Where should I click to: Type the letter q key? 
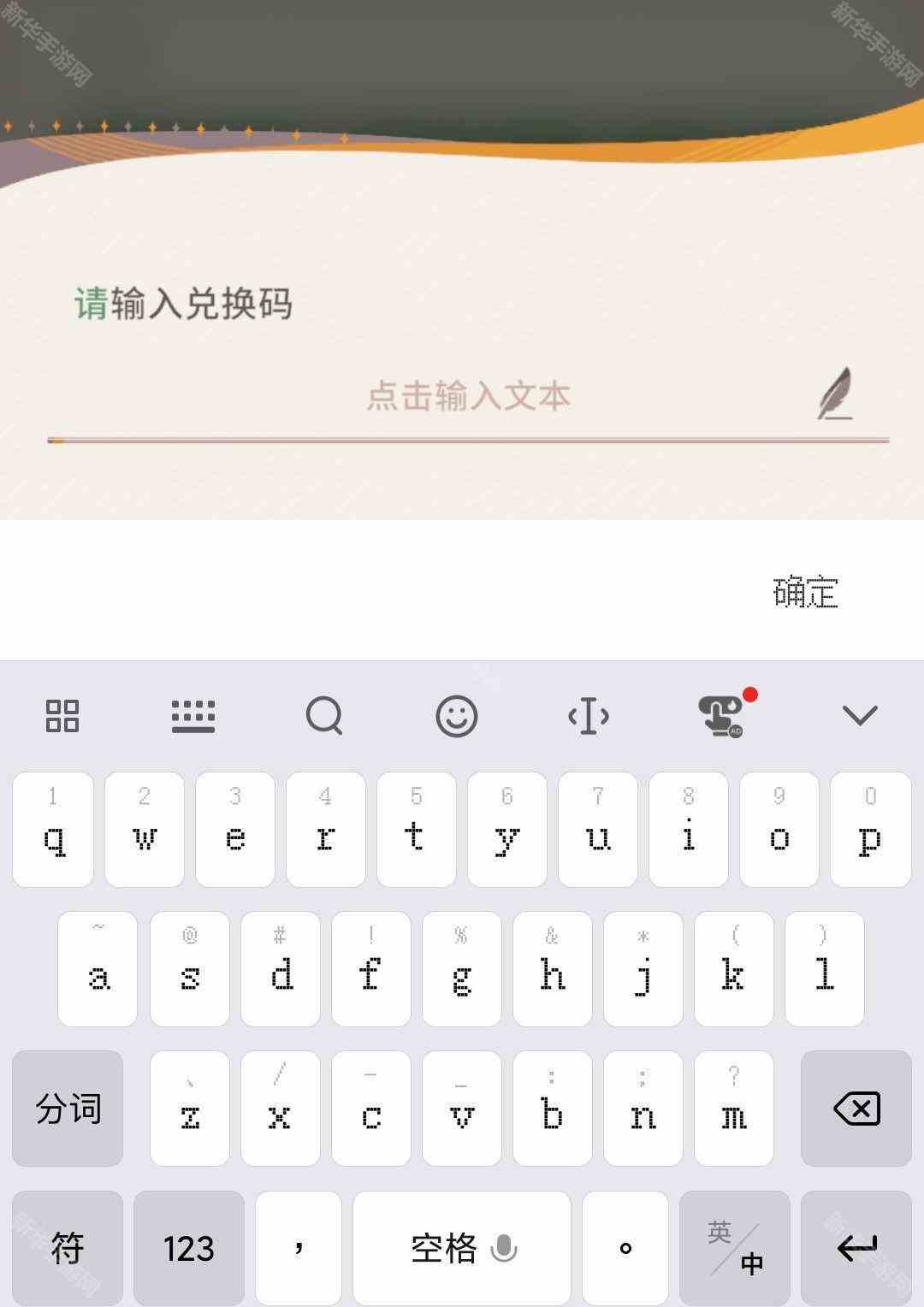click(53, 830)
